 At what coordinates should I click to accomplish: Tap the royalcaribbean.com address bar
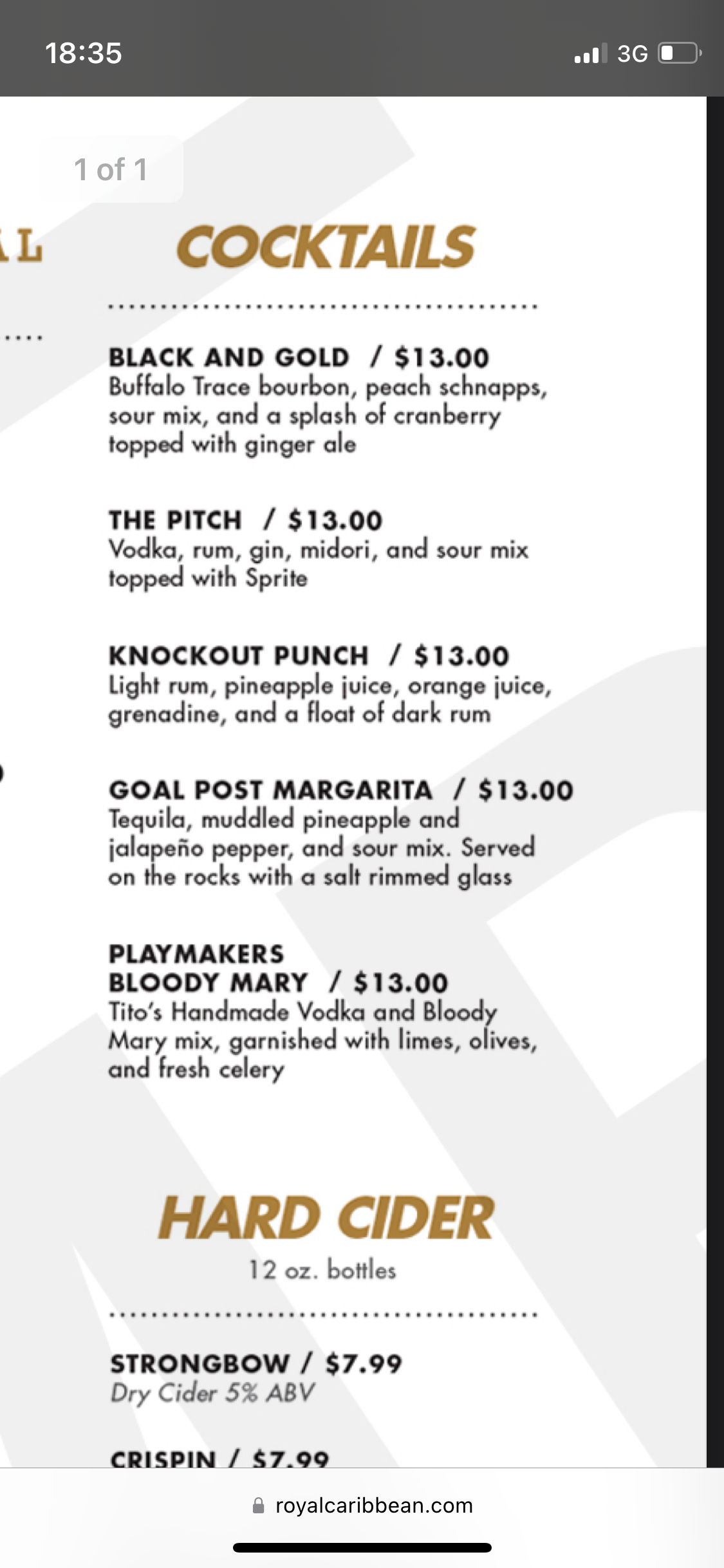click(x=362, y=1506)
